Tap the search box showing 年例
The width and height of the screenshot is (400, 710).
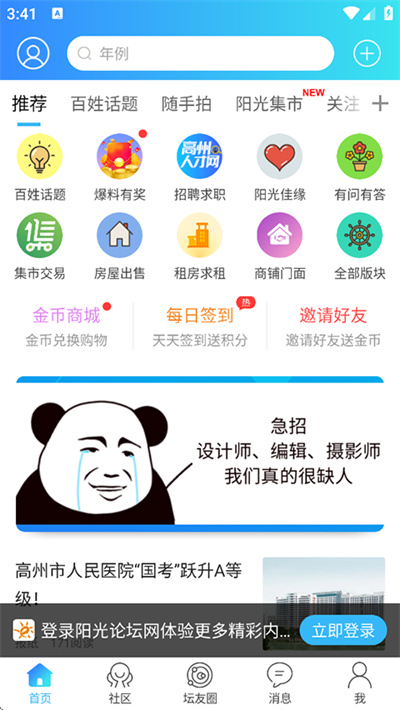pyautogui.click(x=201, y=53)
